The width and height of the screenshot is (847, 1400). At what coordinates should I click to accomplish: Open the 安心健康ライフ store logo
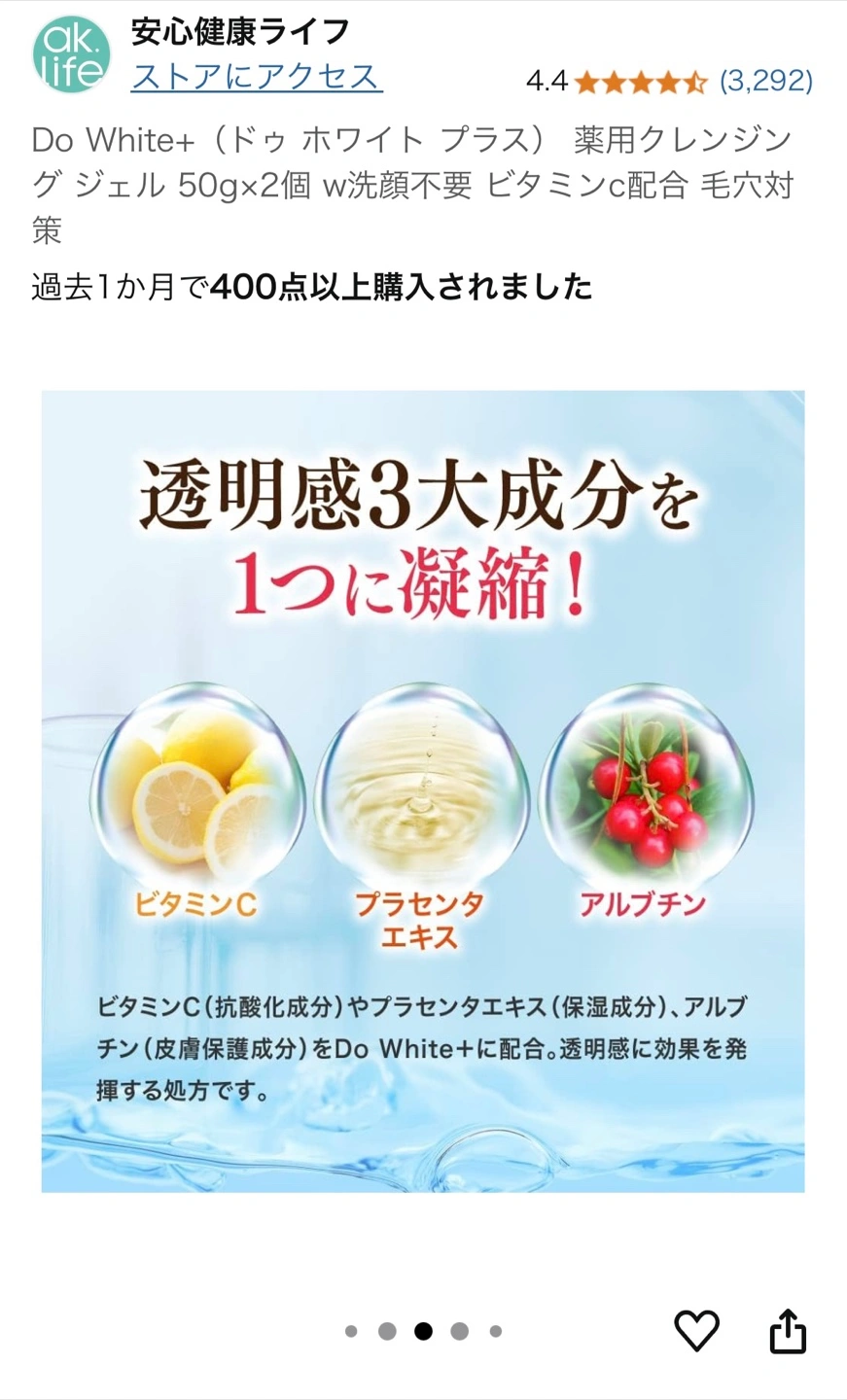(x=72, y=54)
